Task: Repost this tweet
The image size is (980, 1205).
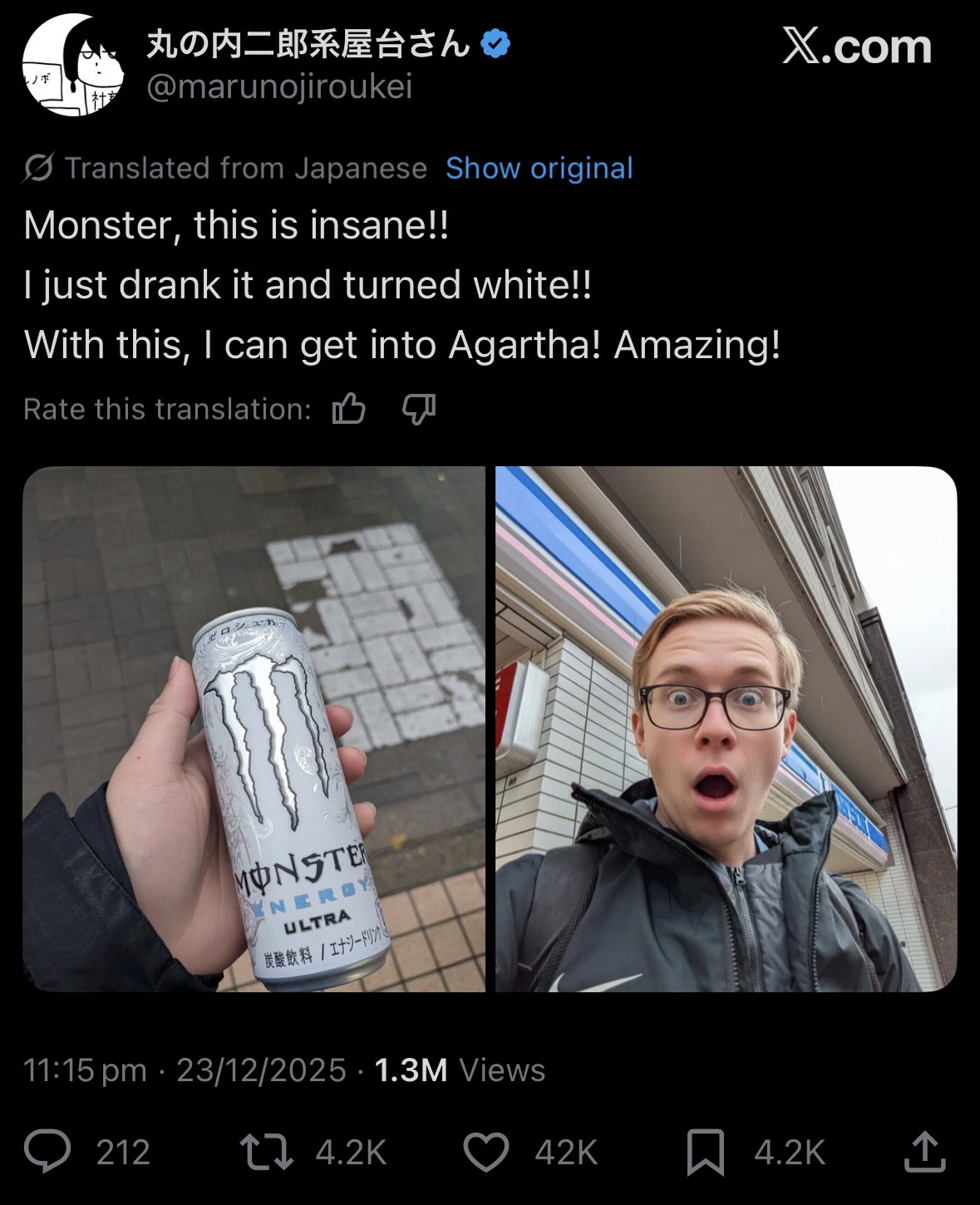Action: tap(266, 1153)
